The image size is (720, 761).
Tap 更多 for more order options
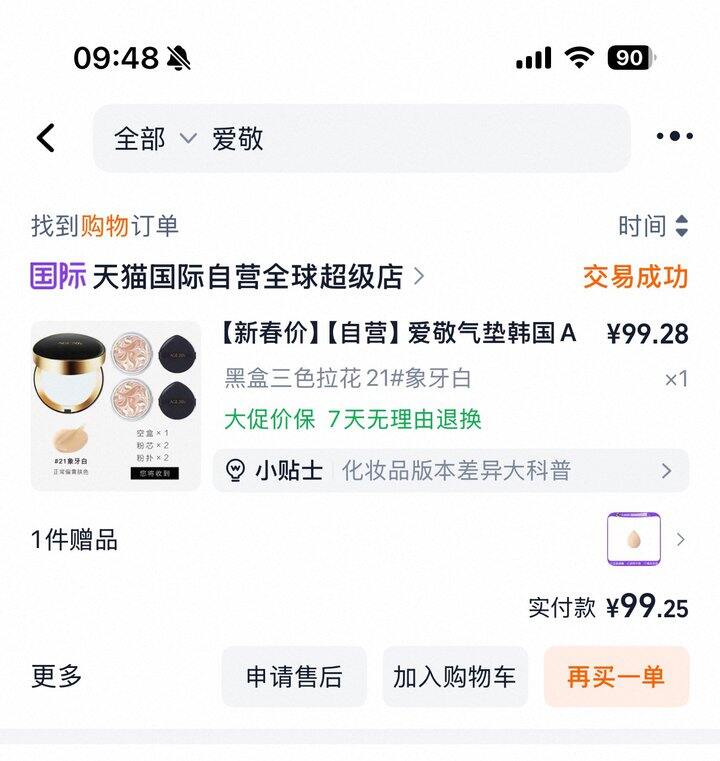[x=57, y=676]
